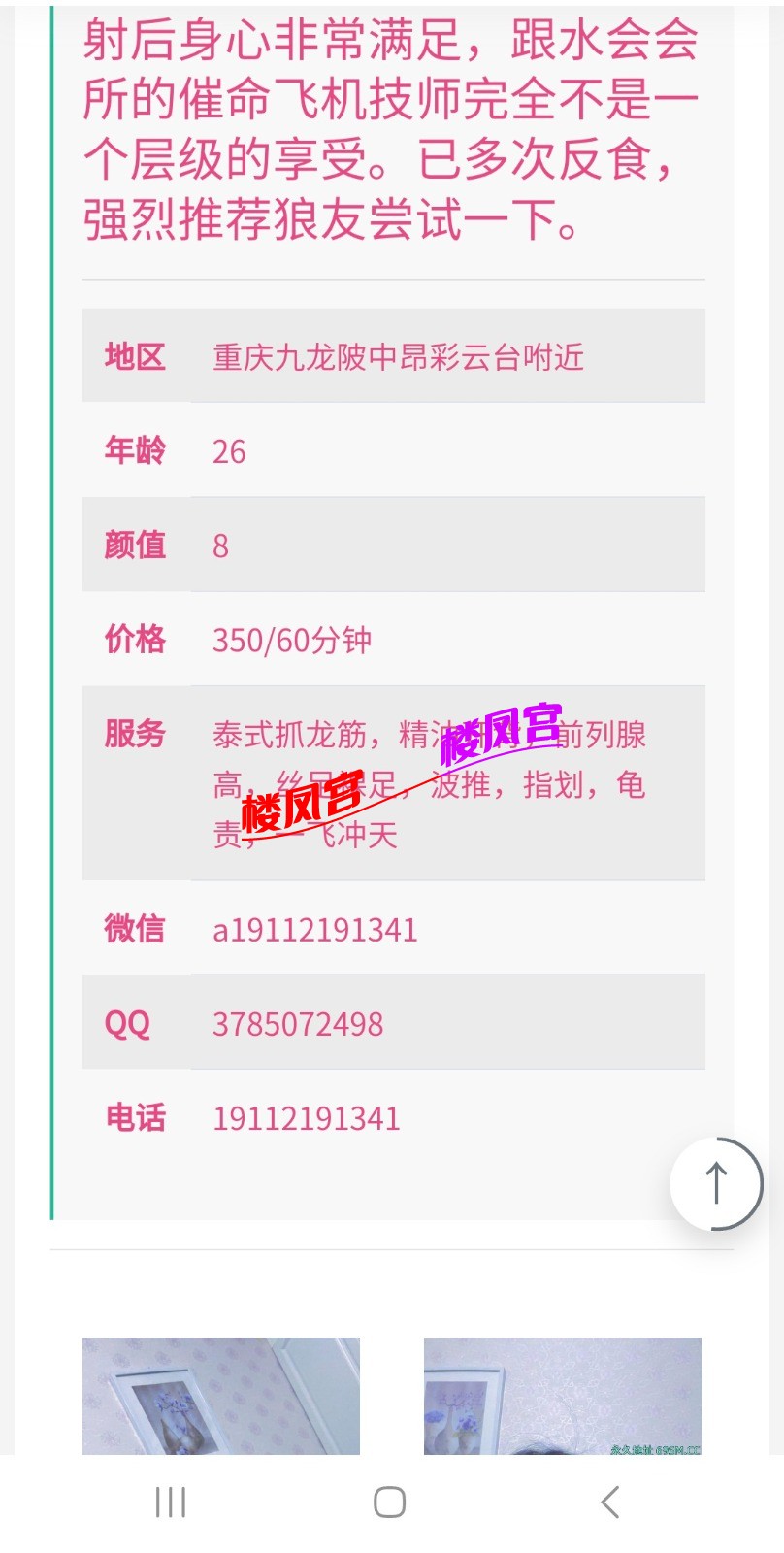Tap the Android Recents icon
The image size is (784, 1553).
169,1502
